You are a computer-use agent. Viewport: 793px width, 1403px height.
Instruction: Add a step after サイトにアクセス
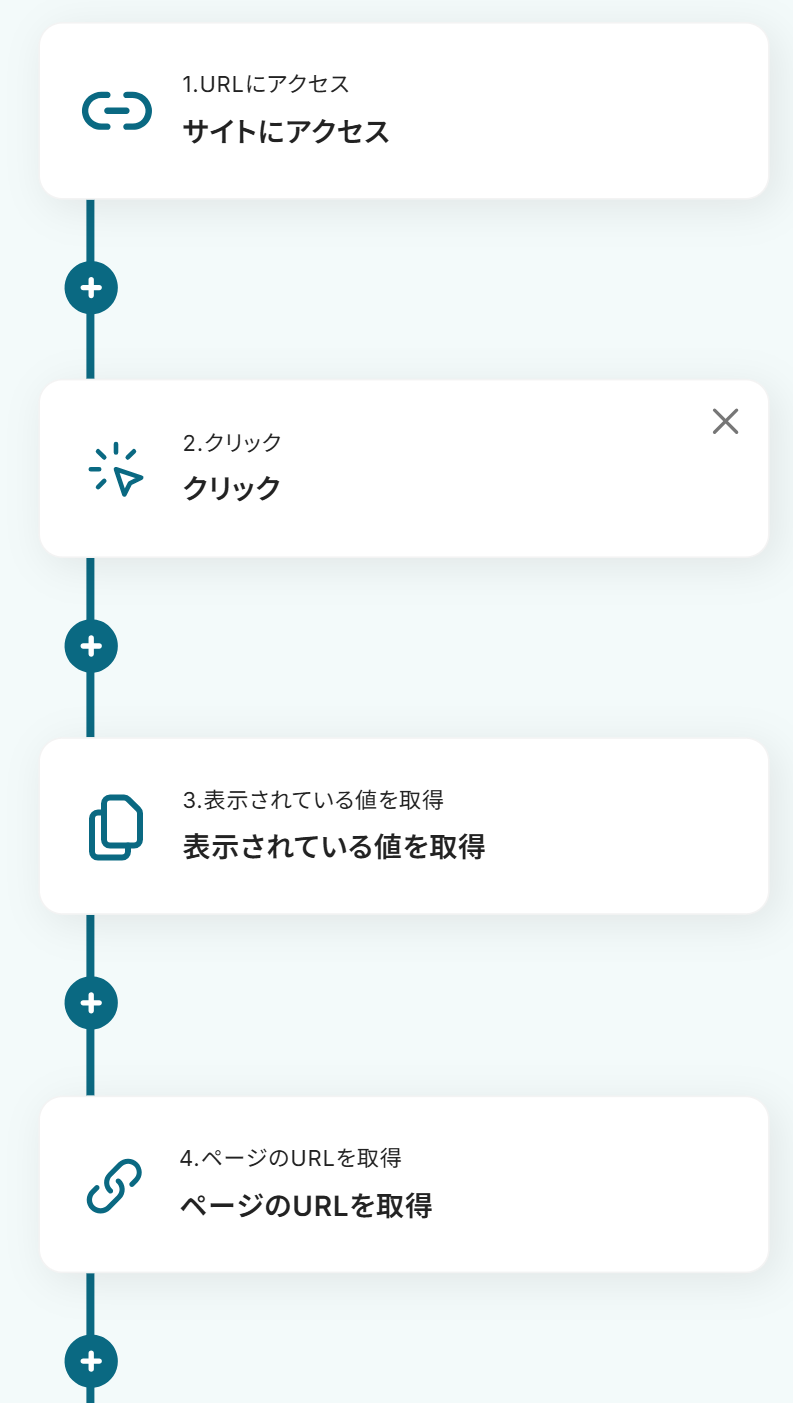click(91, 288)
